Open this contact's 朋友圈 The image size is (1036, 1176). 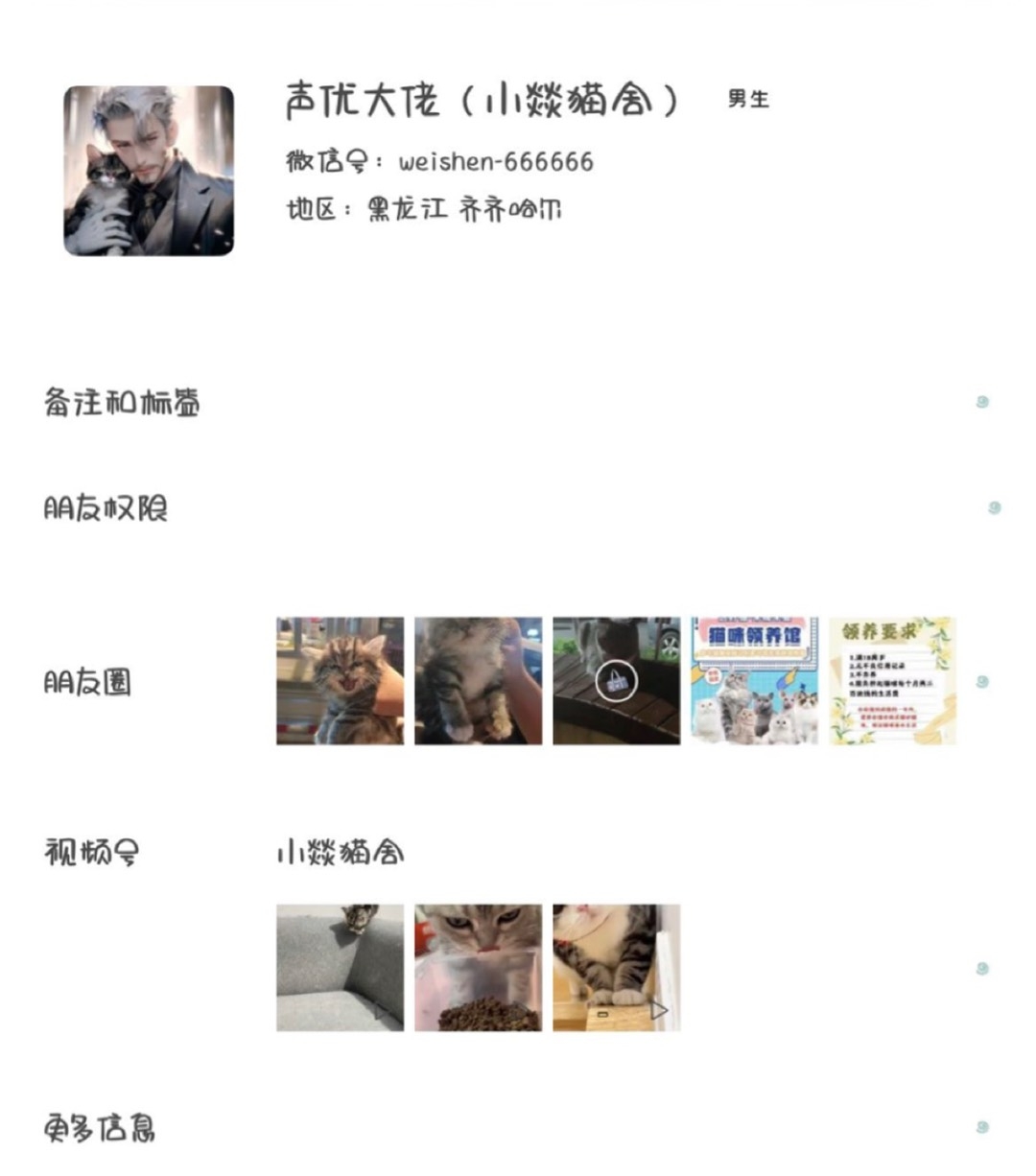tap(88, 683)
